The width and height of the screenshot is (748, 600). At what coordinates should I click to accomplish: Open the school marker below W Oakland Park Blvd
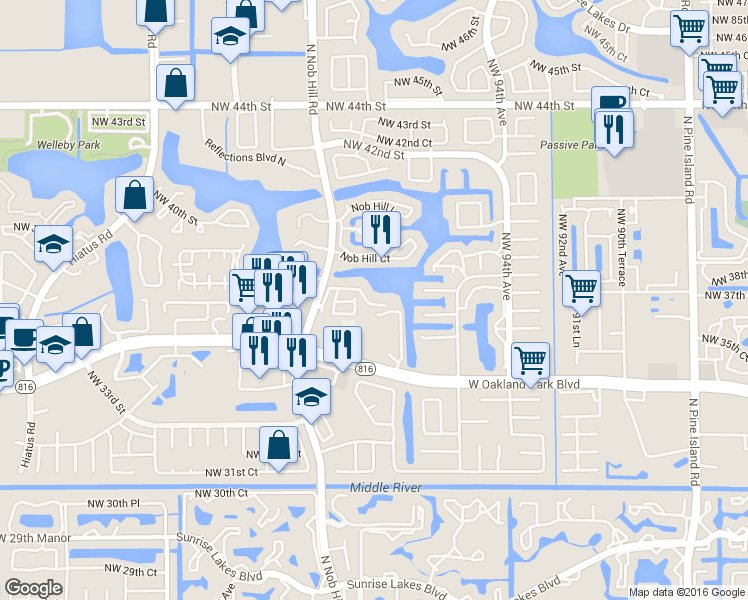click(x=311, y=397)
